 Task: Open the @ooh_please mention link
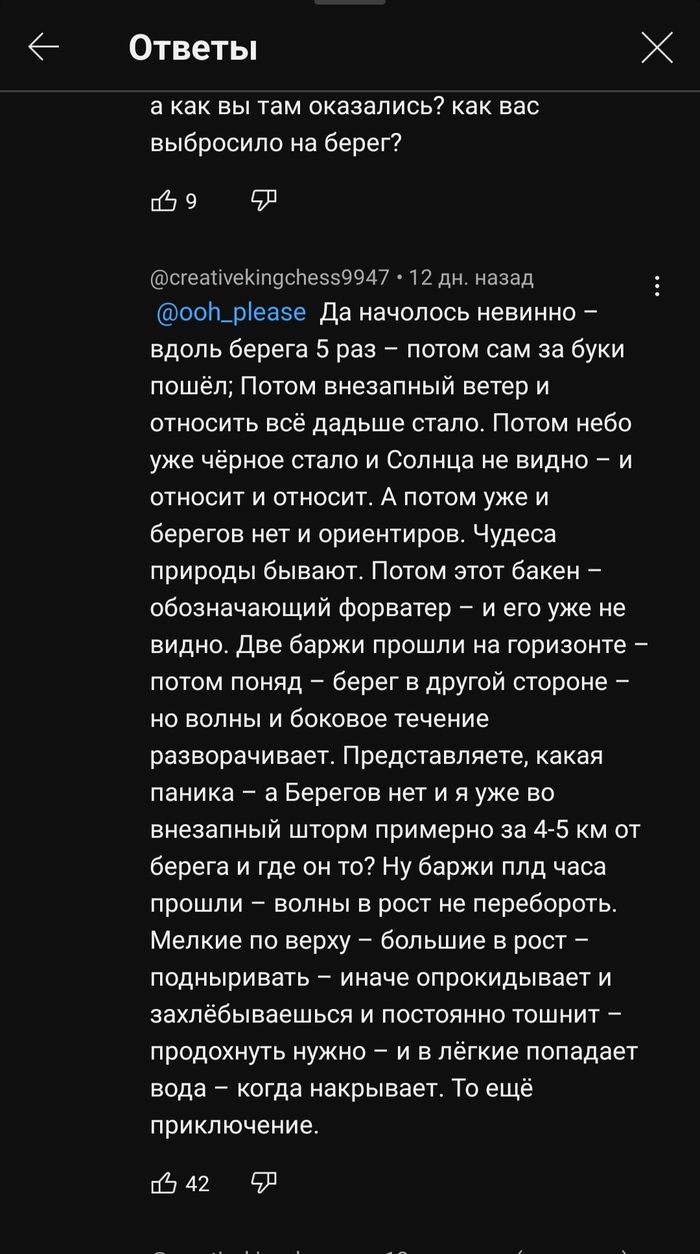tap(232, 312)
